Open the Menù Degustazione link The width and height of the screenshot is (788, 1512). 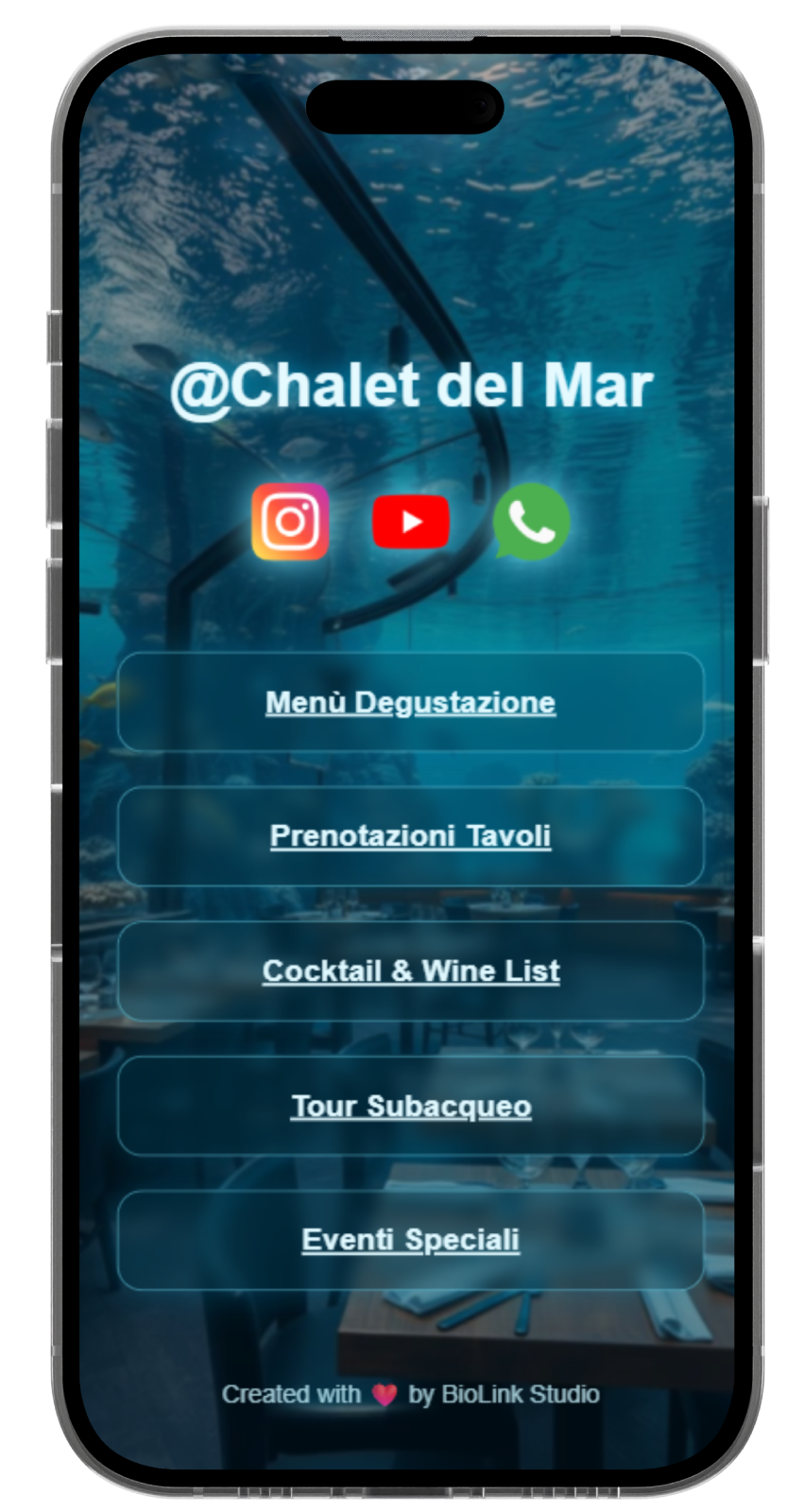click(x=410, y=702)
